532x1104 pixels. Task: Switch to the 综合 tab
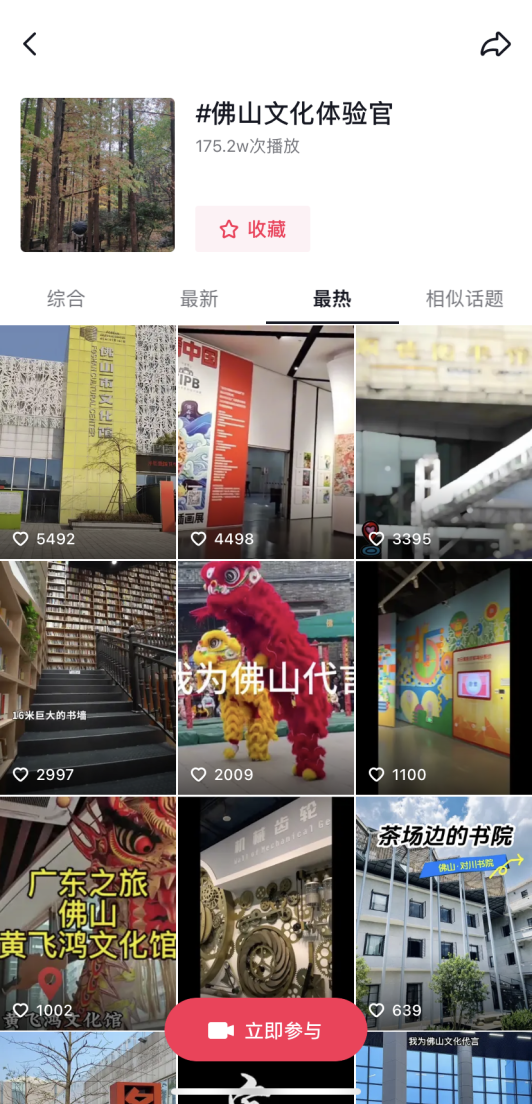66,299
